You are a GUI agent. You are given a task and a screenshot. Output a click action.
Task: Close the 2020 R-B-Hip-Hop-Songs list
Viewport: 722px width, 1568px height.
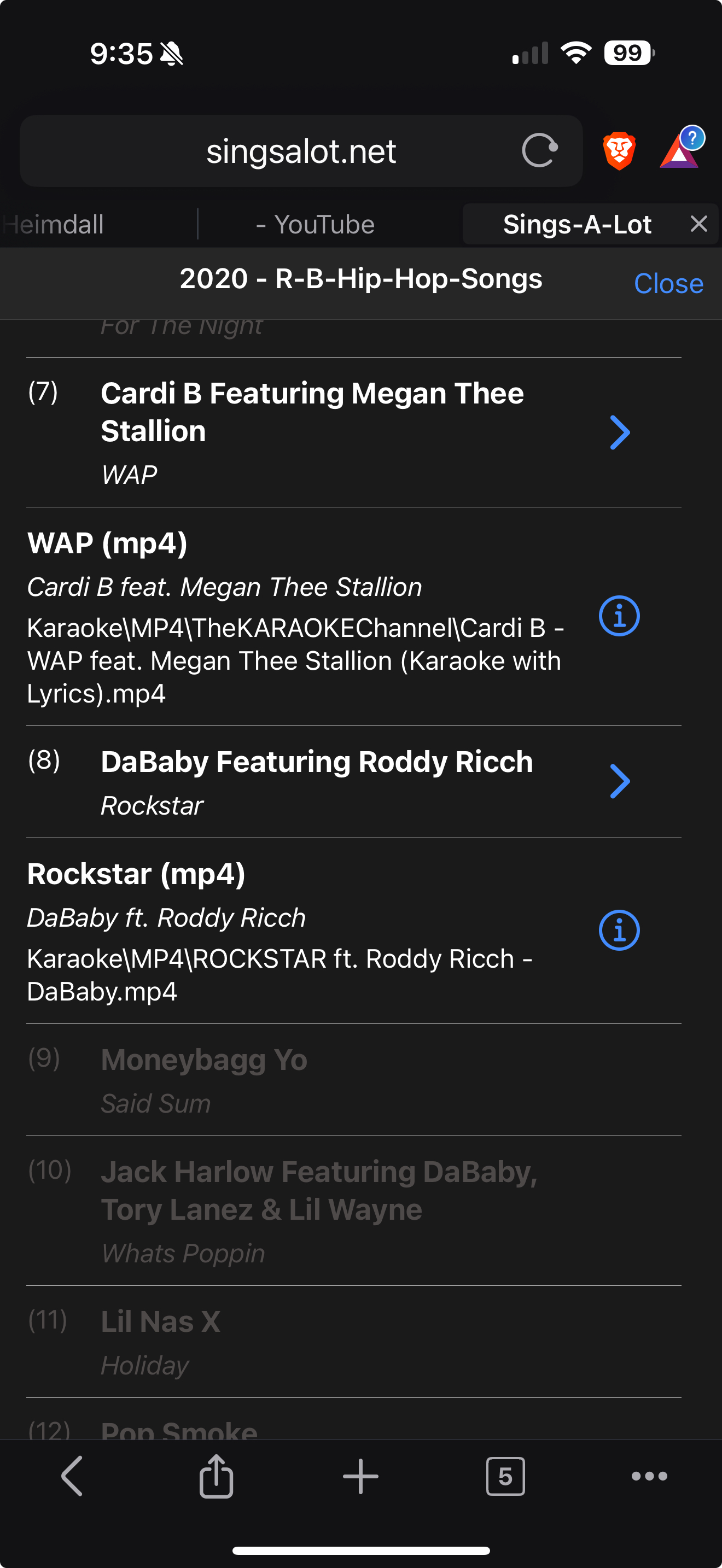[x=668, y=284]
